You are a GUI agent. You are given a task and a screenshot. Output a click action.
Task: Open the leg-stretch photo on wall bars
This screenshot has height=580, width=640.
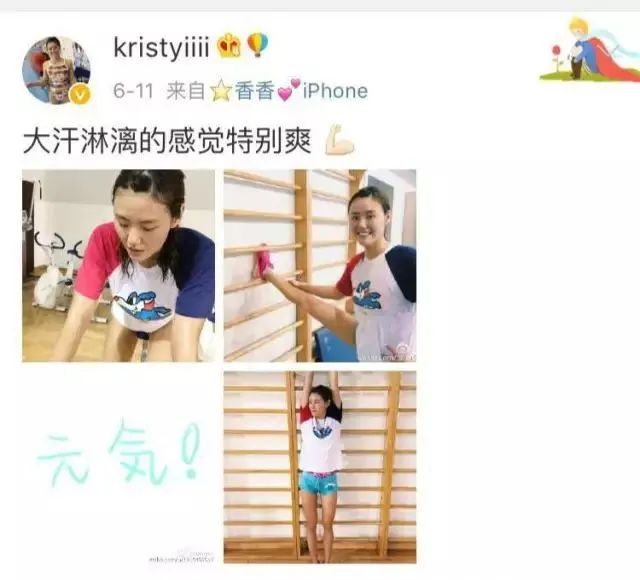tap(320, 265)
